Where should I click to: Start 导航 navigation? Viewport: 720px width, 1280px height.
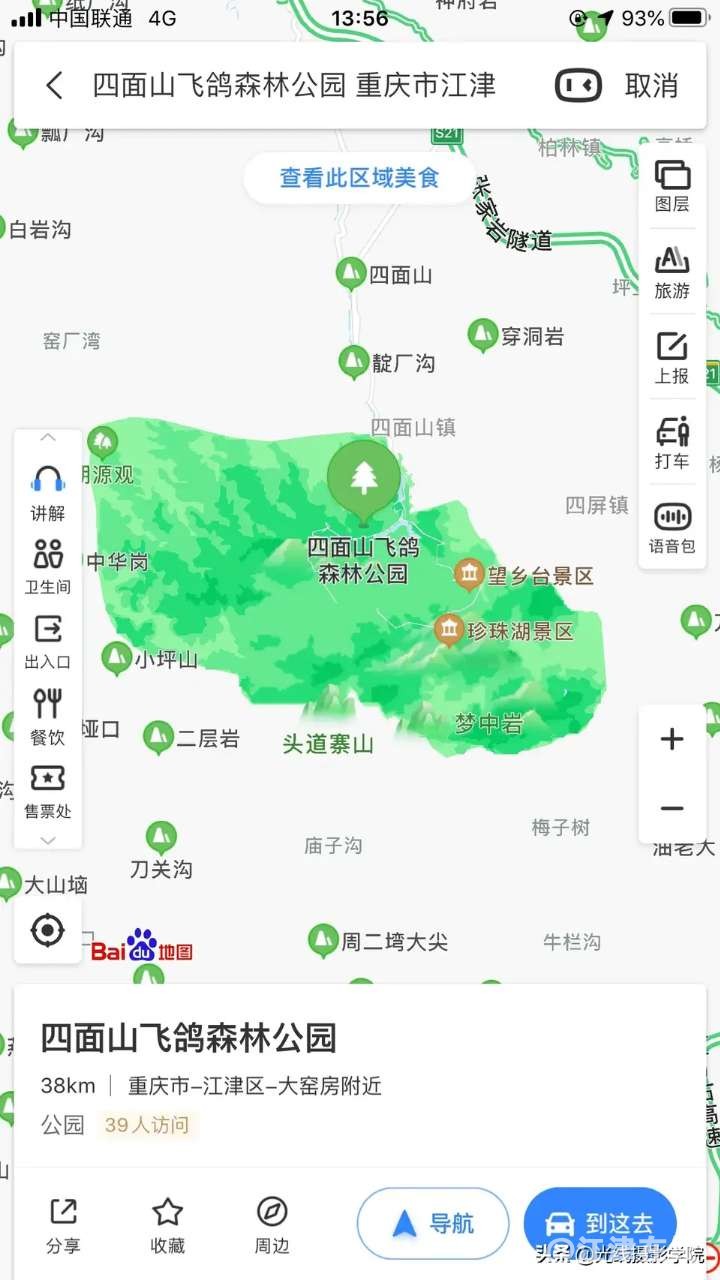click(x=434, y=1223)
